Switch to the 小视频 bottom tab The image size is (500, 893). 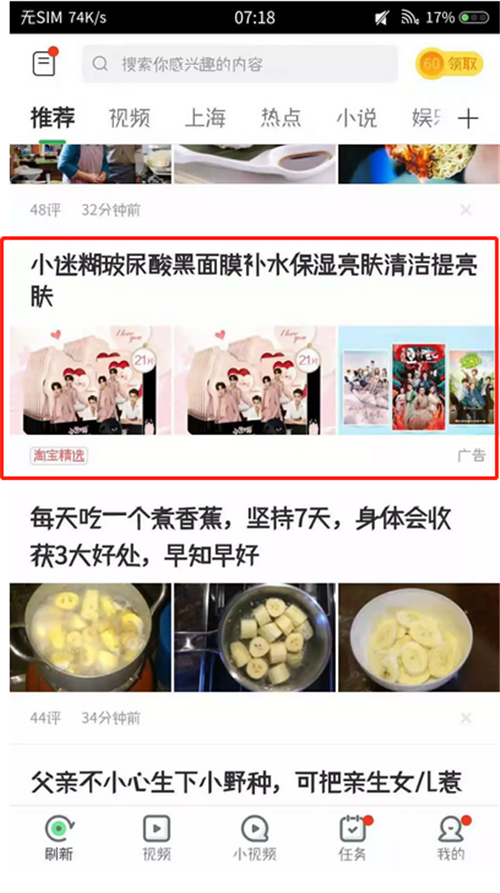(x=255, y=837)
